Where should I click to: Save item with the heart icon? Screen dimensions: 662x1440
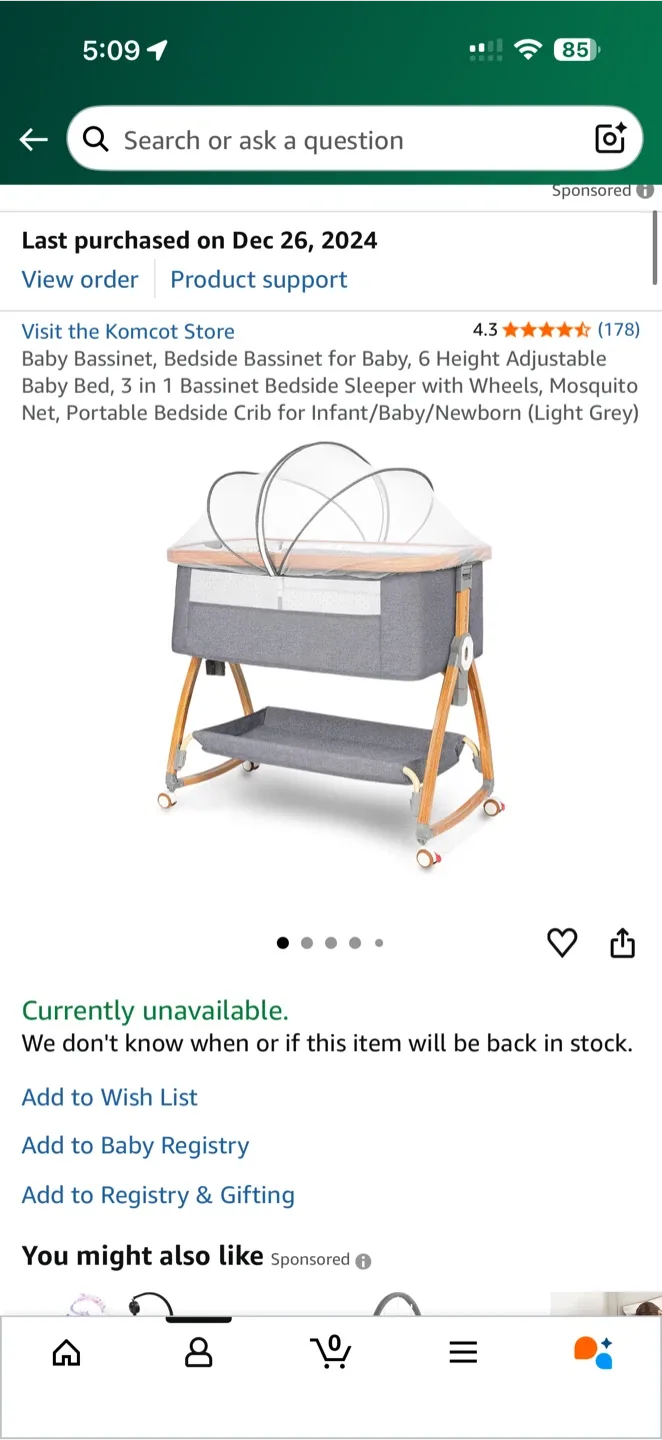click(562, 943)
